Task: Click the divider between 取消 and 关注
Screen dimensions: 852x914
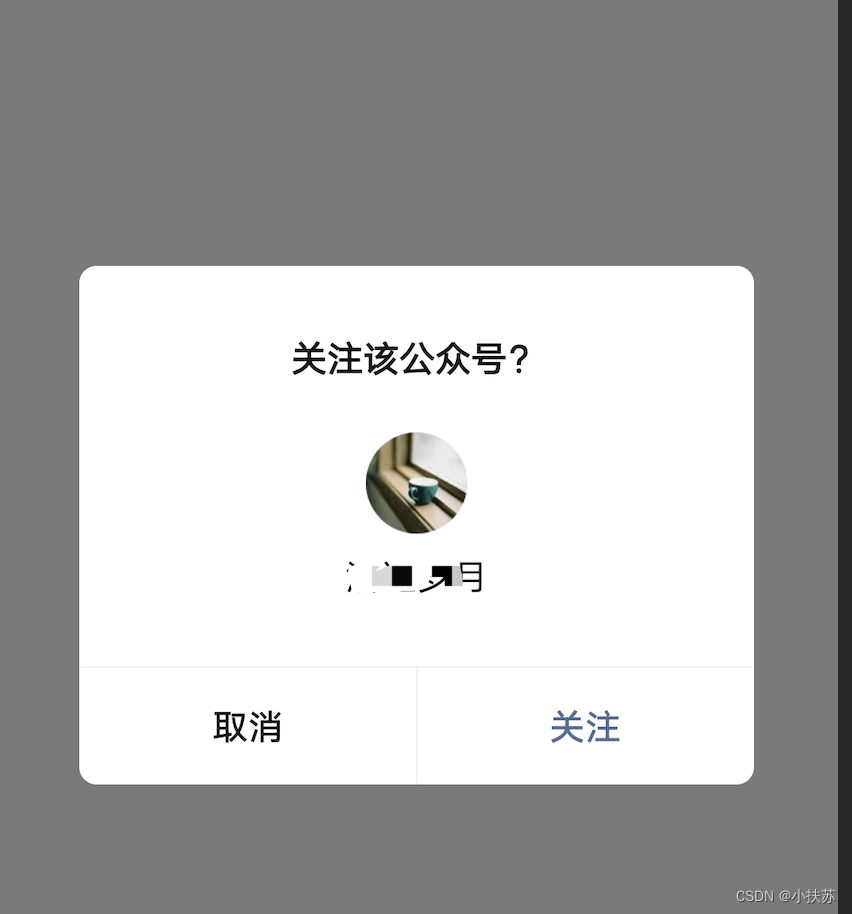Action: 417,726
